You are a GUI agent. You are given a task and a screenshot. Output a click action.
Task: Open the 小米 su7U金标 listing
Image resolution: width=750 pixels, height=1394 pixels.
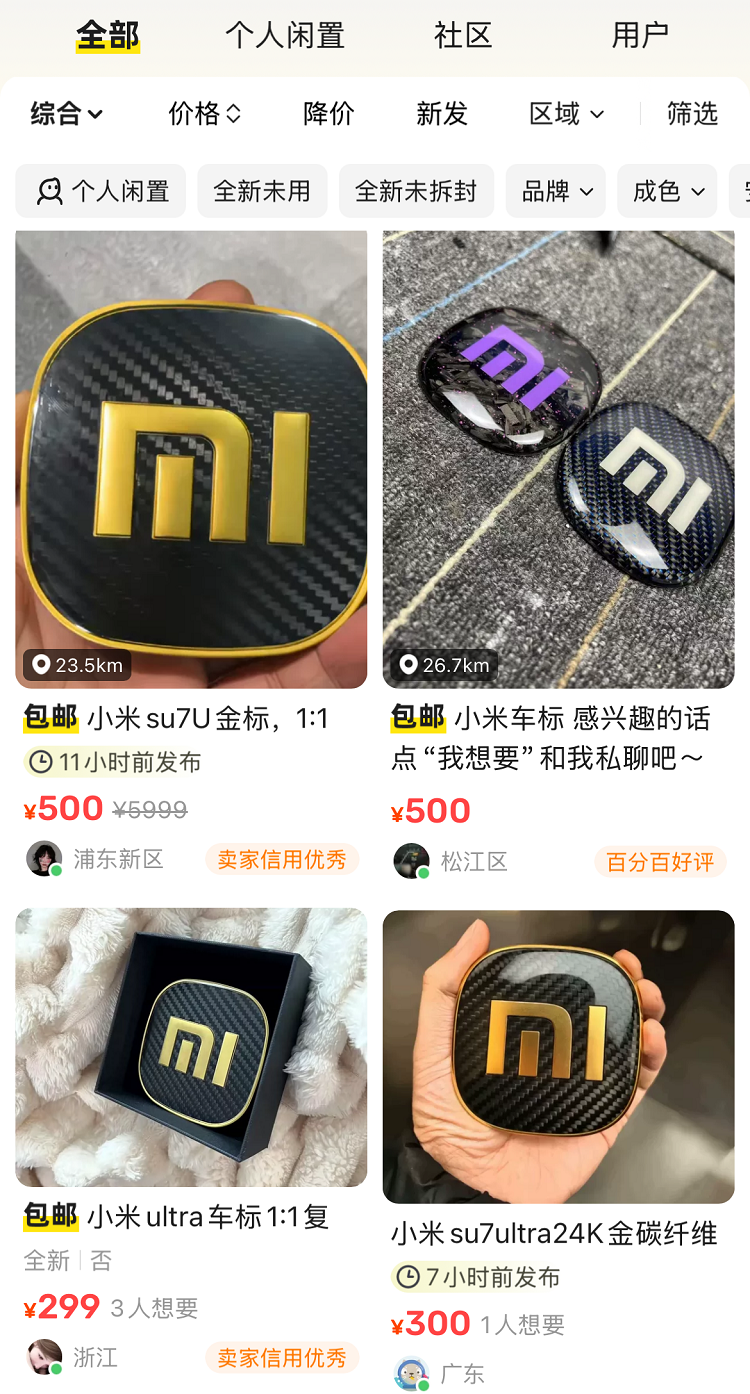tap(191, 460)
